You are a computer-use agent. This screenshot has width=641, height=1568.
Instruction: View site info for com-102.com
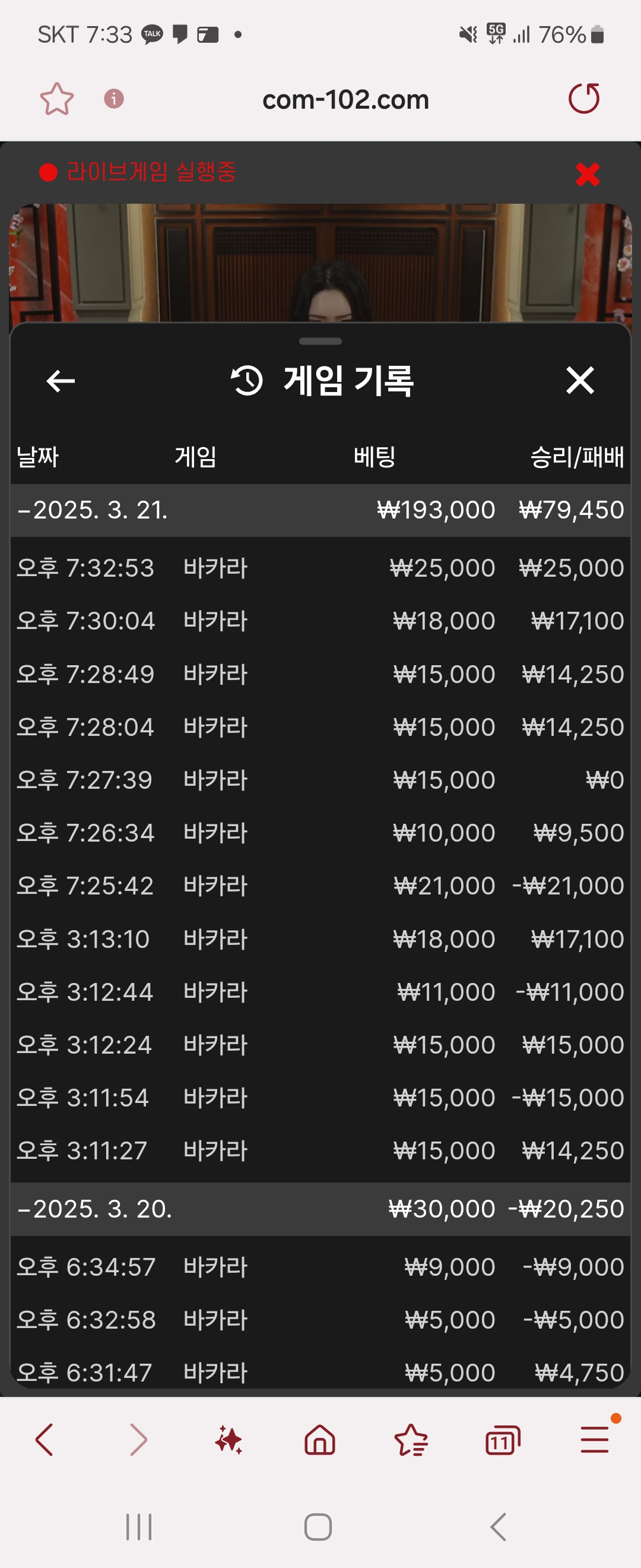coord(114,99)
